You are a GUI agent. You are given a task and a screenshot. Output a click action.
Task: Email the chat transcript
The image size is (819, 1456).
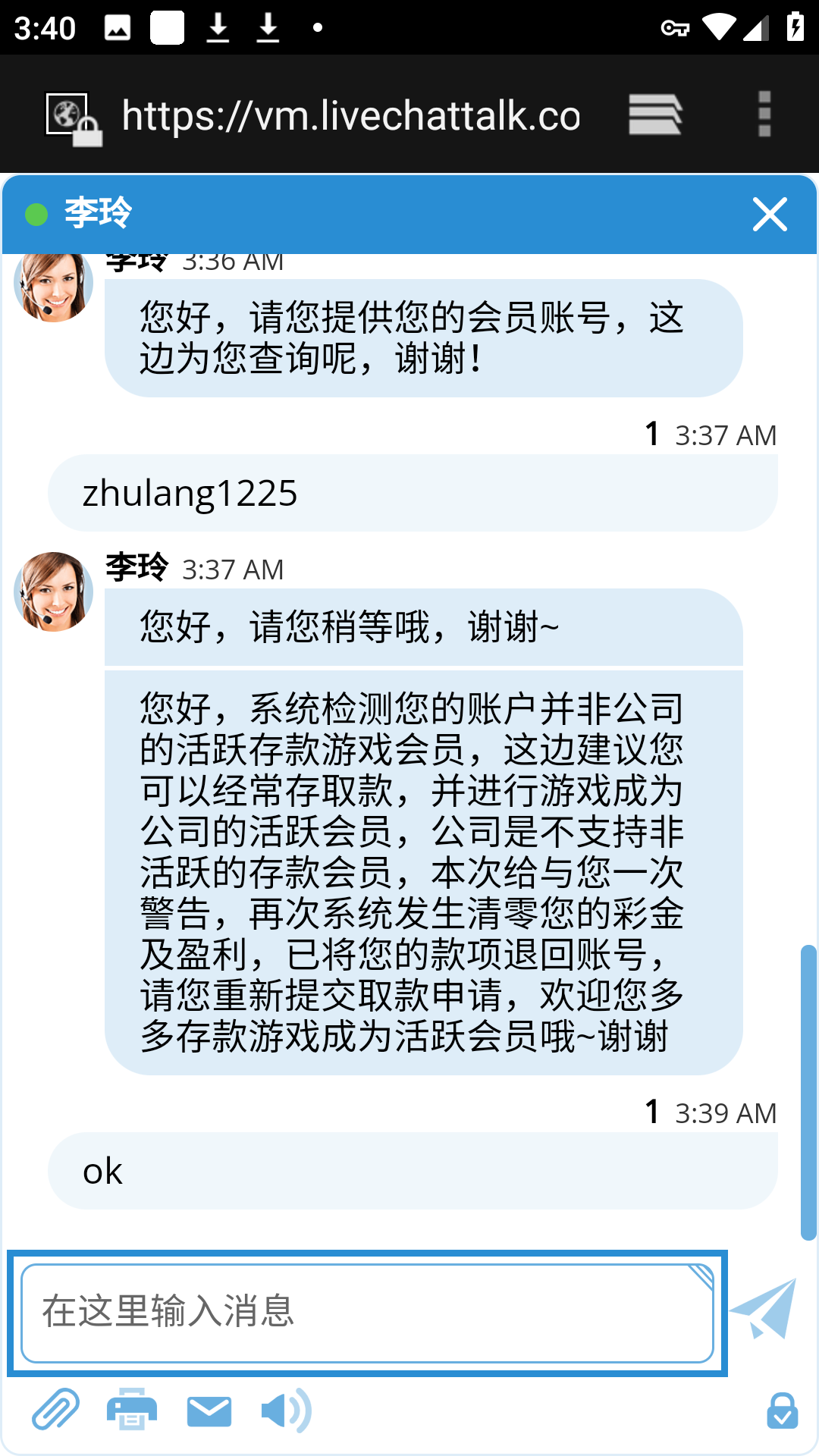(x=209, y=1411)
